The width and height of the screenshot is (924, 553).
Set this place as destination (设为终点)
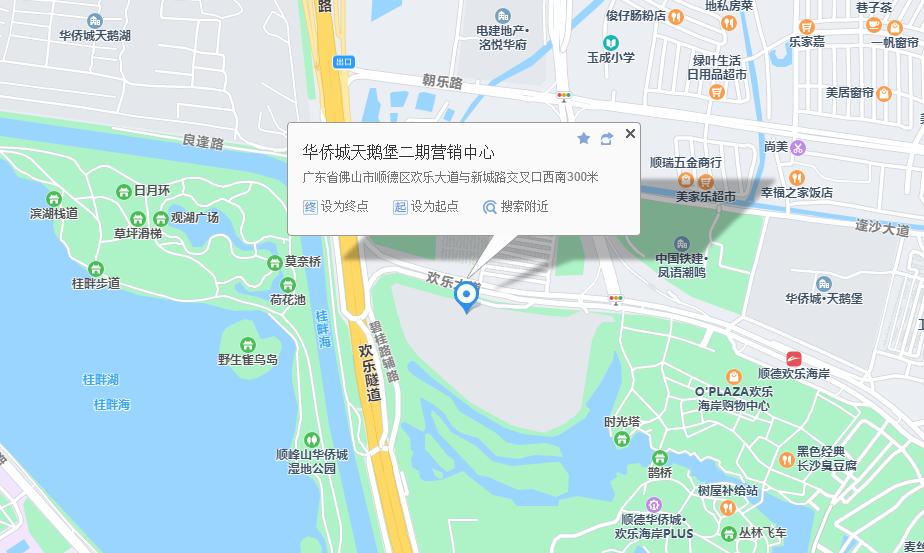pos(336,207)
